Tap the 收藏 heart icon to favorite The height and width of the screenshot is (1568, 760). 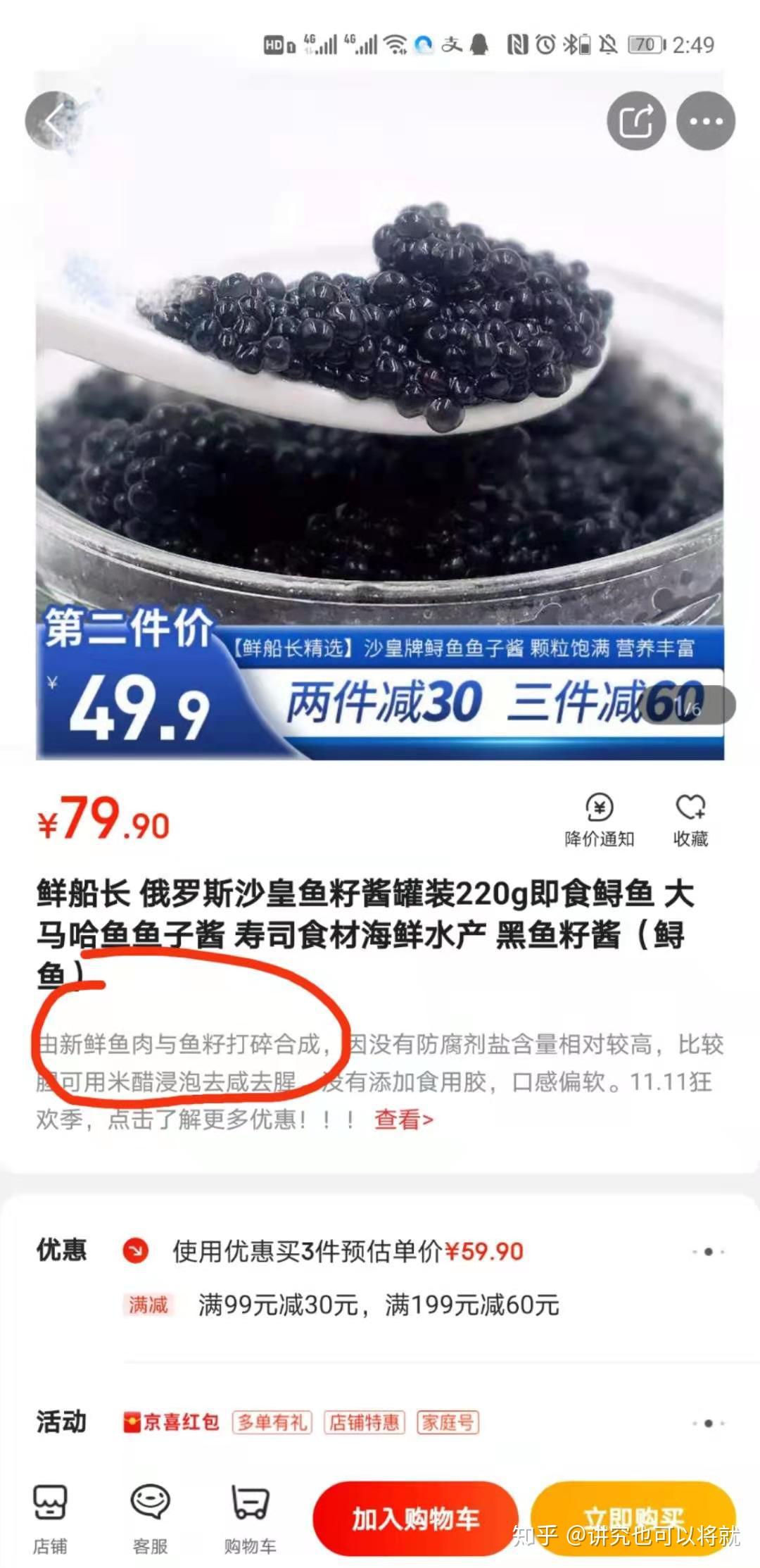coord(692,808)
